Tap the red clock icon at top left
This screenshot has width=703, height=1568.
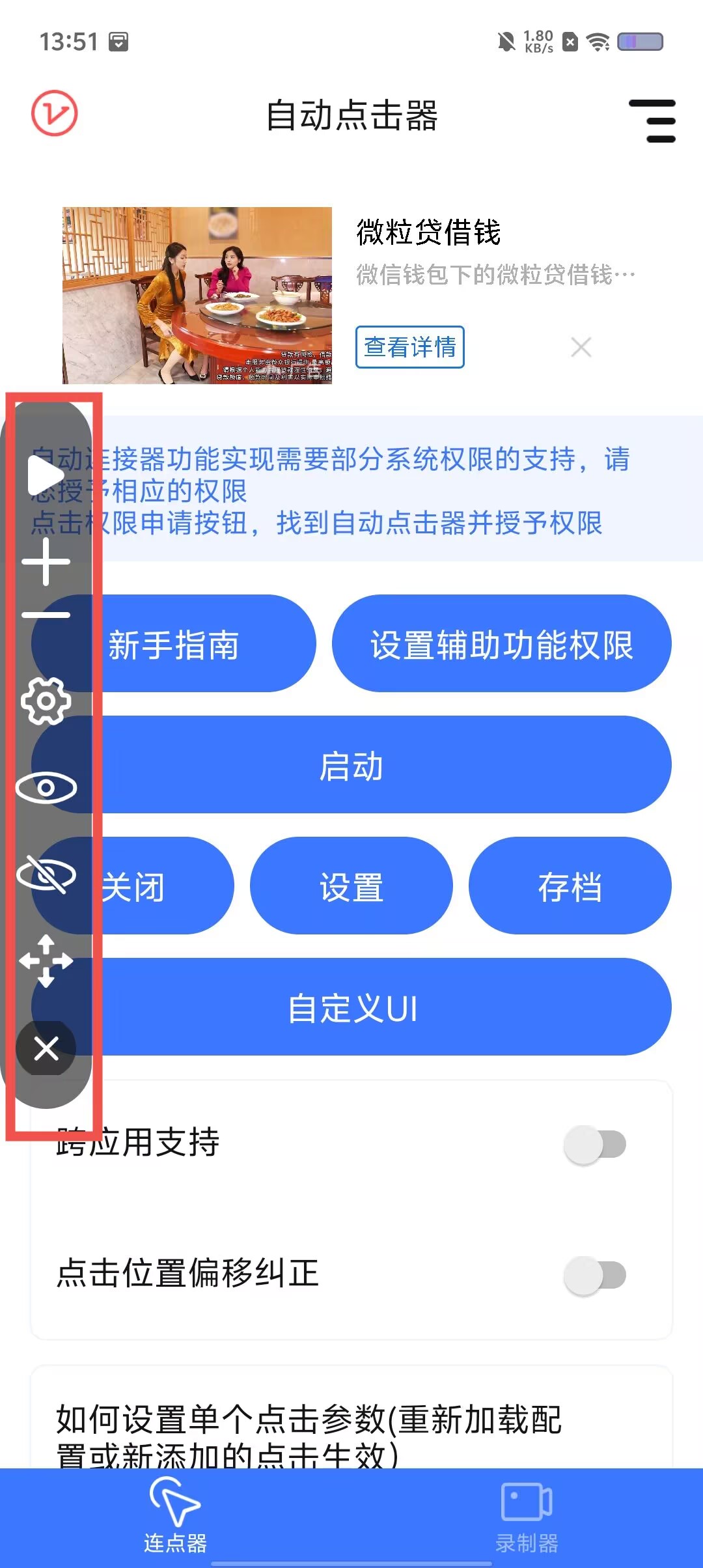click(55, 113)
